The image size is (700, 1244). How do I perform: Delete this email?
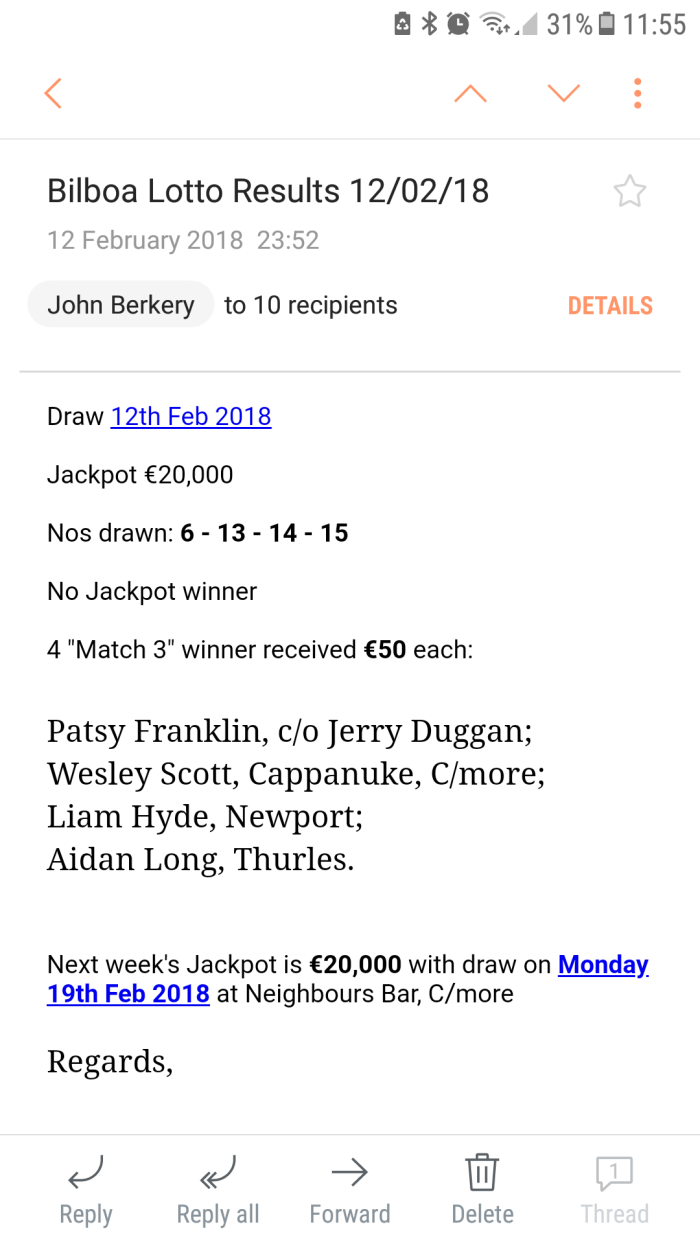pos(482,1189)
